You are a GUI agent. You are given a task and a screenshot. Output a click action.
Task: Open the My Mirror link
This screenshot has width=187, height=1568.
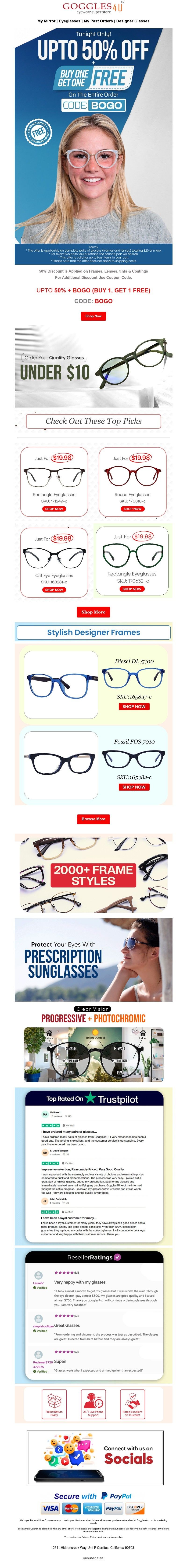[46, 21]
